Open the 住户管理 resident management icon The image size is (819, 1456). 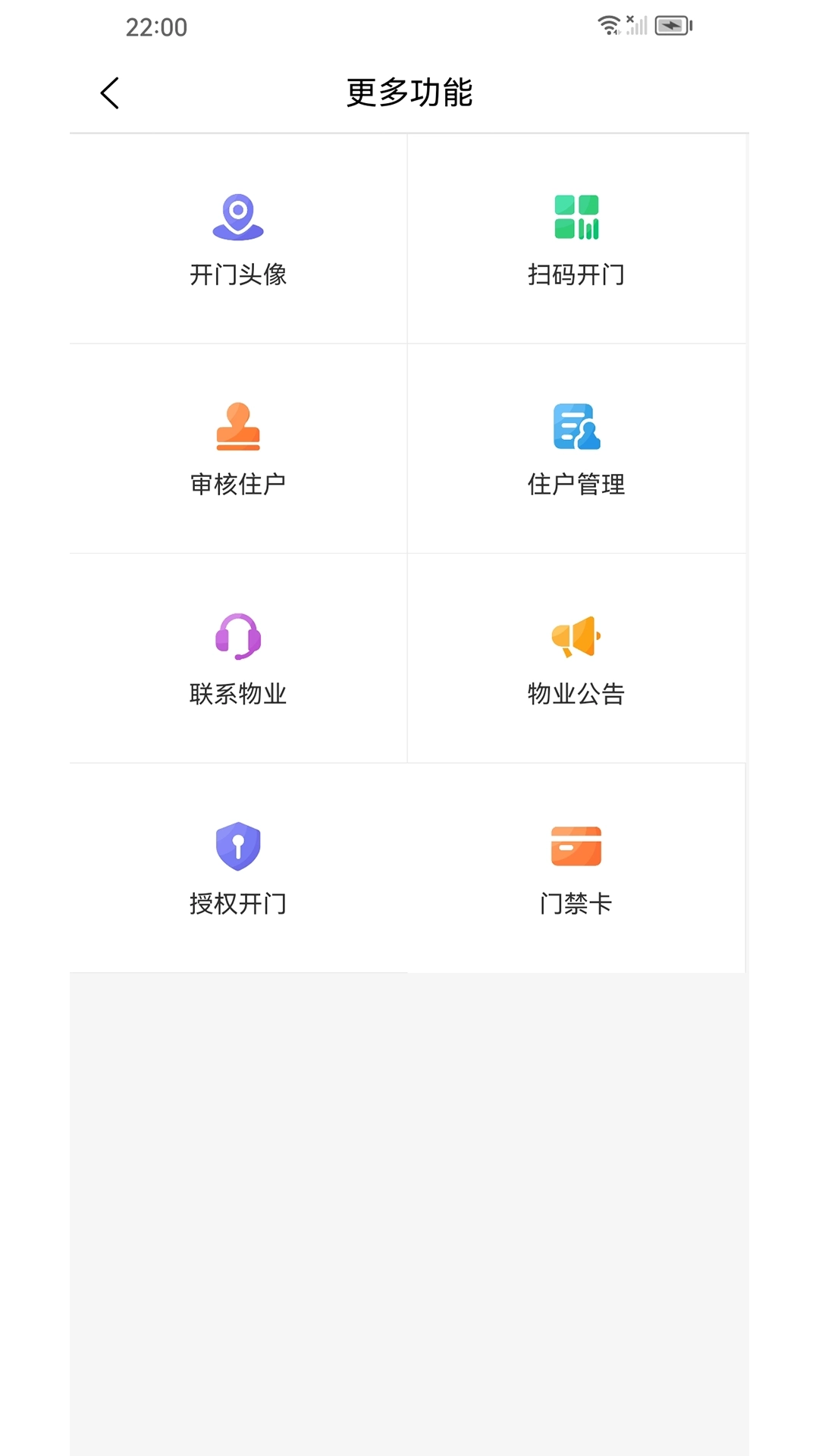[x=576, y=426]
